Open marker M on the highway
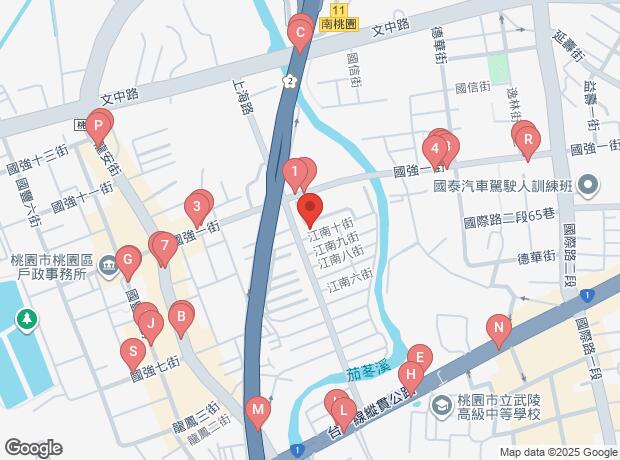This screenshot has width=620, height=460. coord(258,410)
